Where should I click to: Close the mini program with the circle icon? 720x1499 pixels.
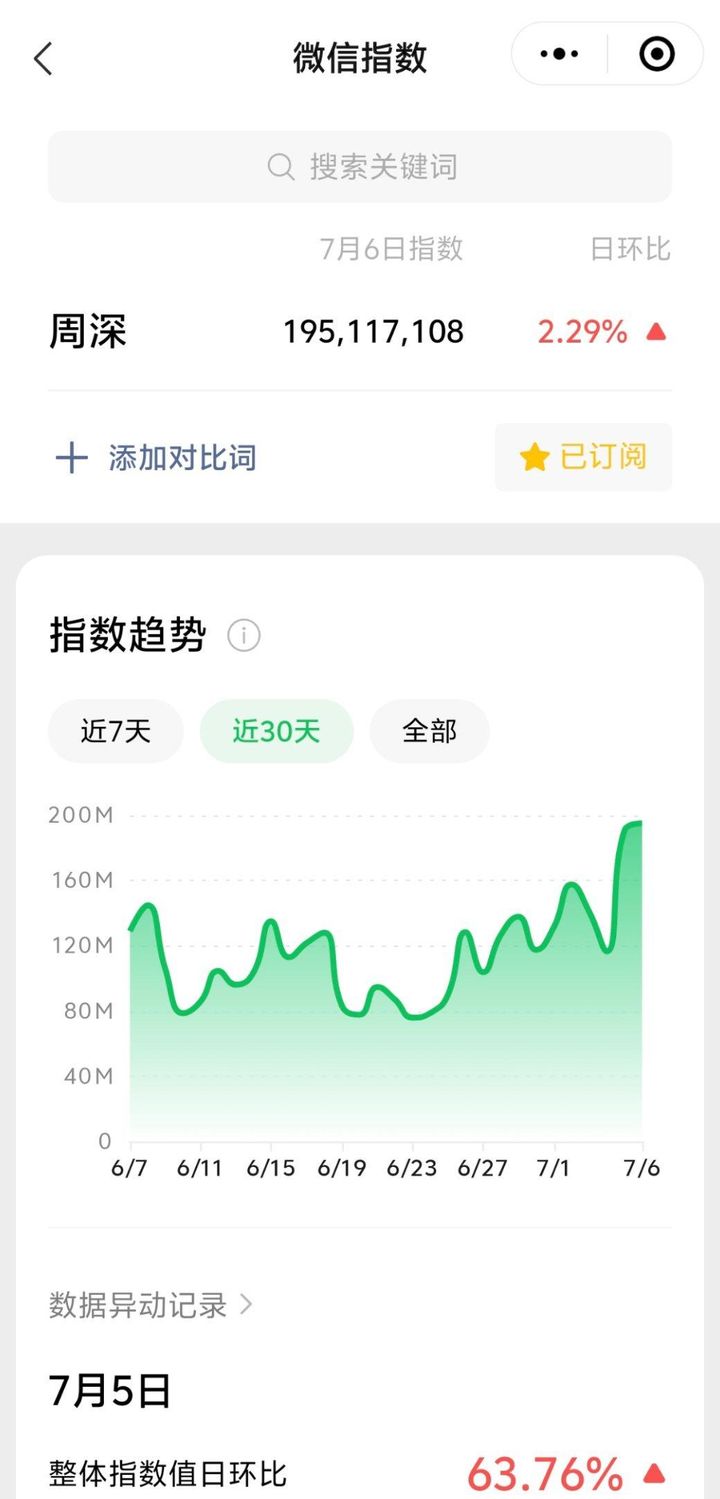tap(656, 54)
